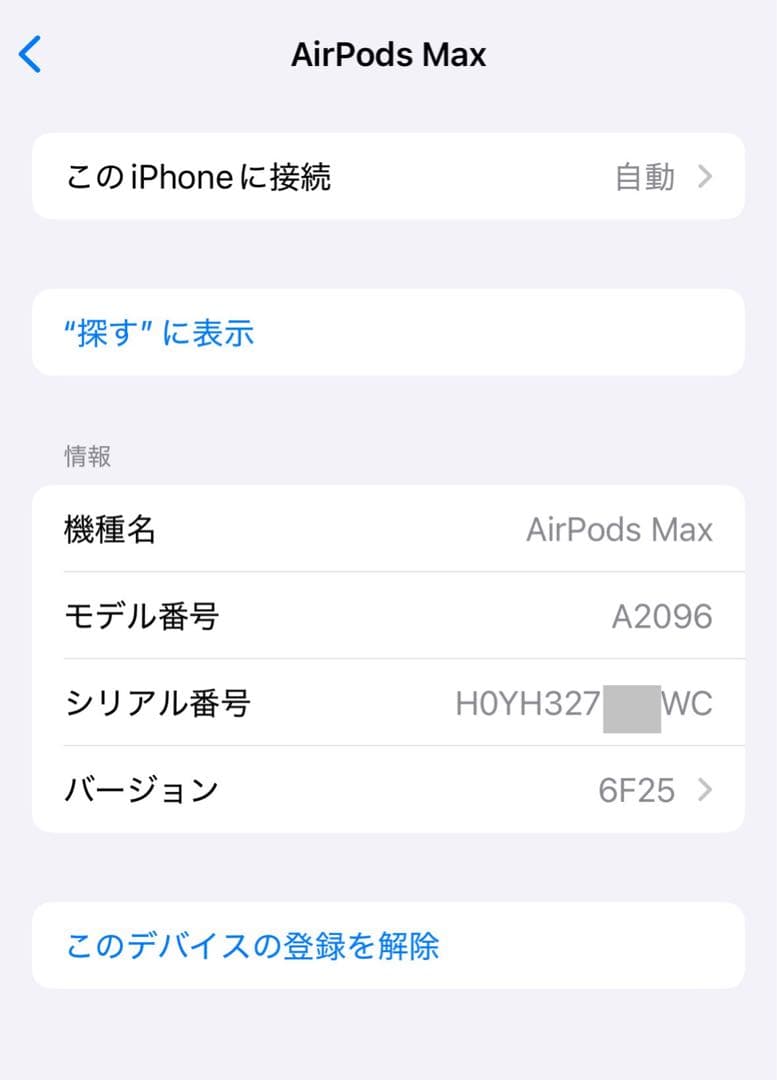Open このiPhoneに接続 settings row
The width and height of the screenshot is (777, 1080).
[388, 176]
